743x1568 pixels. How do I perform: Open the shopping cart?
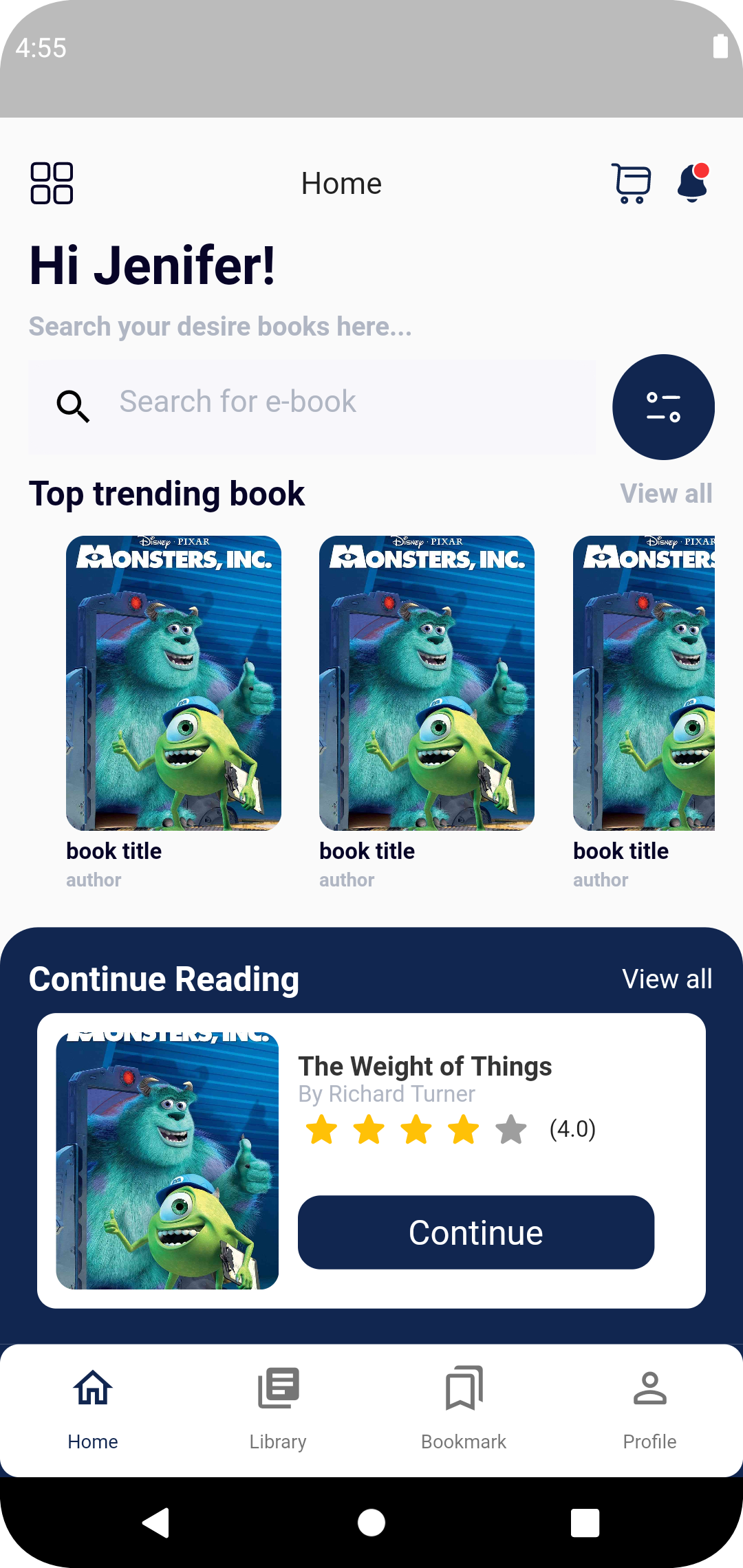632,184
